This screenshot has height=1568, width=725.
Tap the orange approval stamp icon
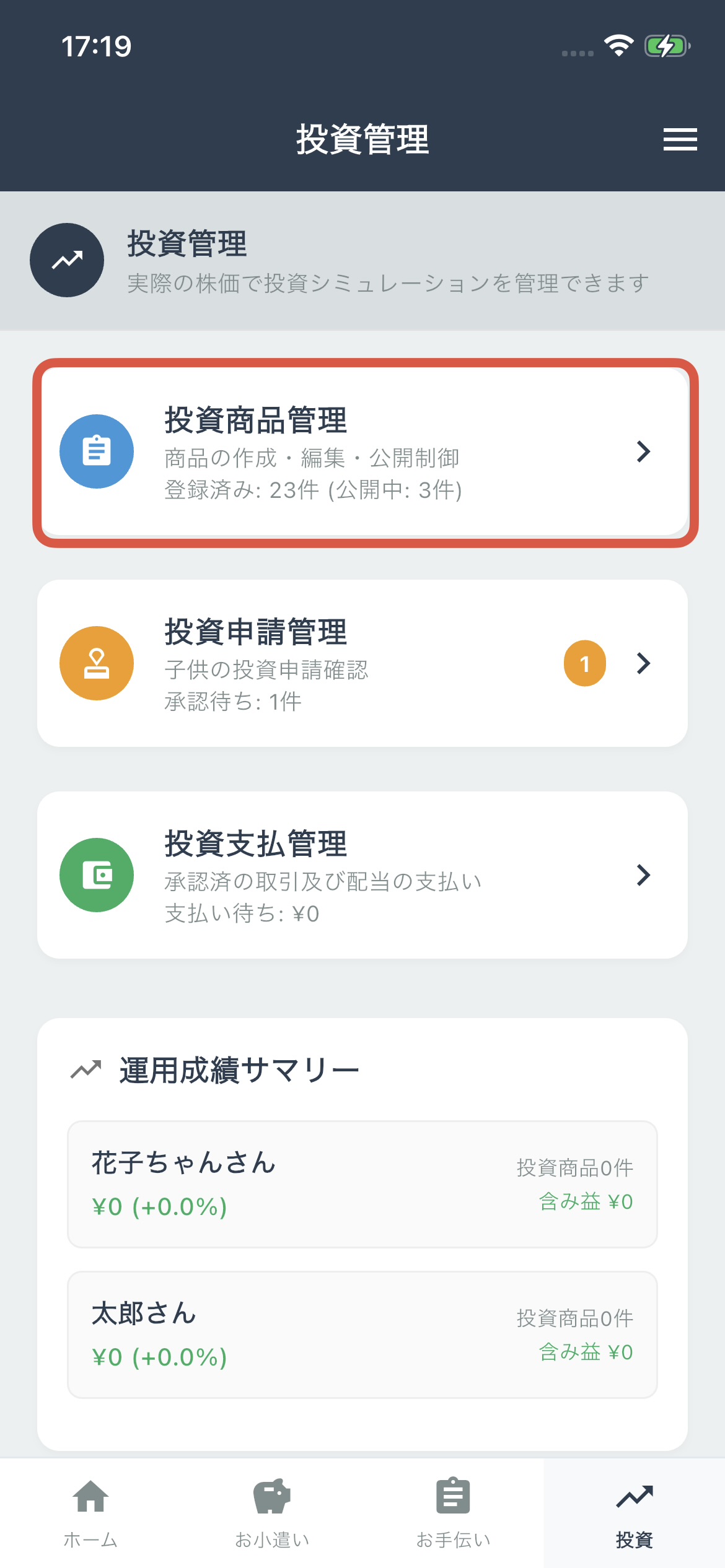click(96, 663)
